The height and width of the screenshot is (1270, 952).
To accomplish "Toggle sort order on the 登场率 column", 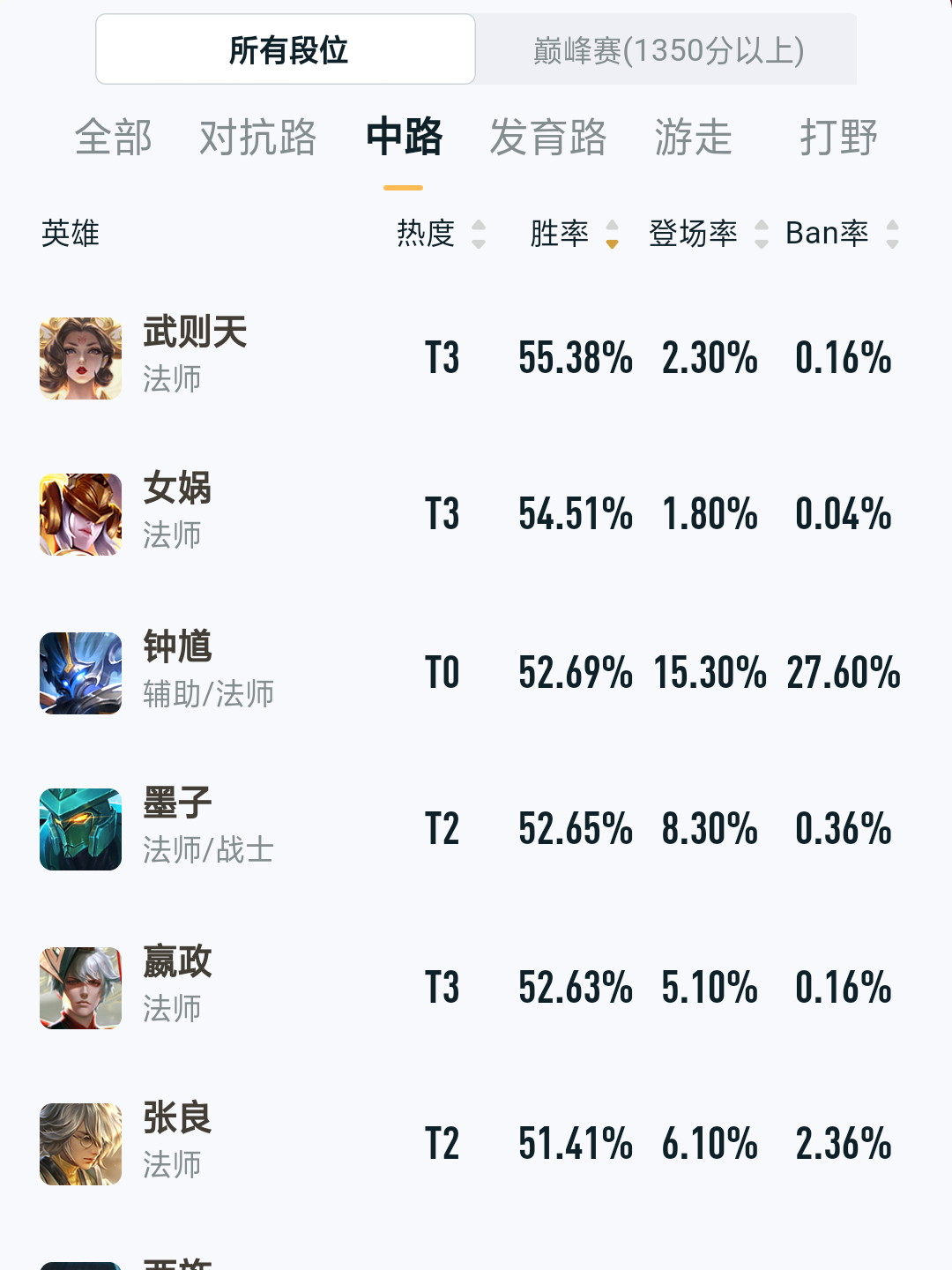I will (761, 234).
